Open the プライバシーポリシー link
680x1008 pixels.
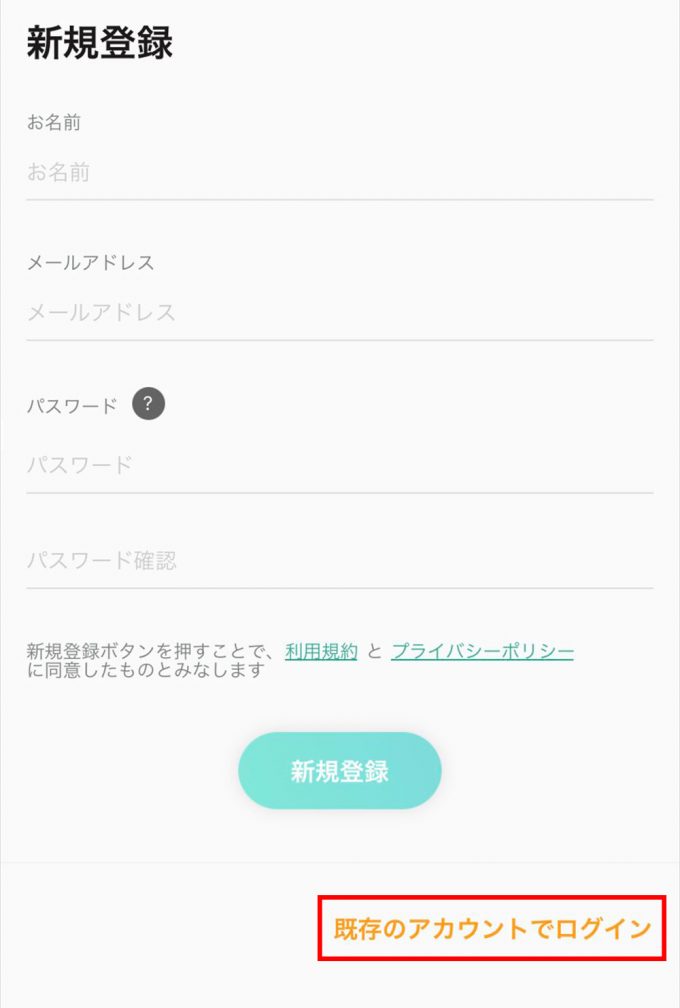click(x=482, y=652)
